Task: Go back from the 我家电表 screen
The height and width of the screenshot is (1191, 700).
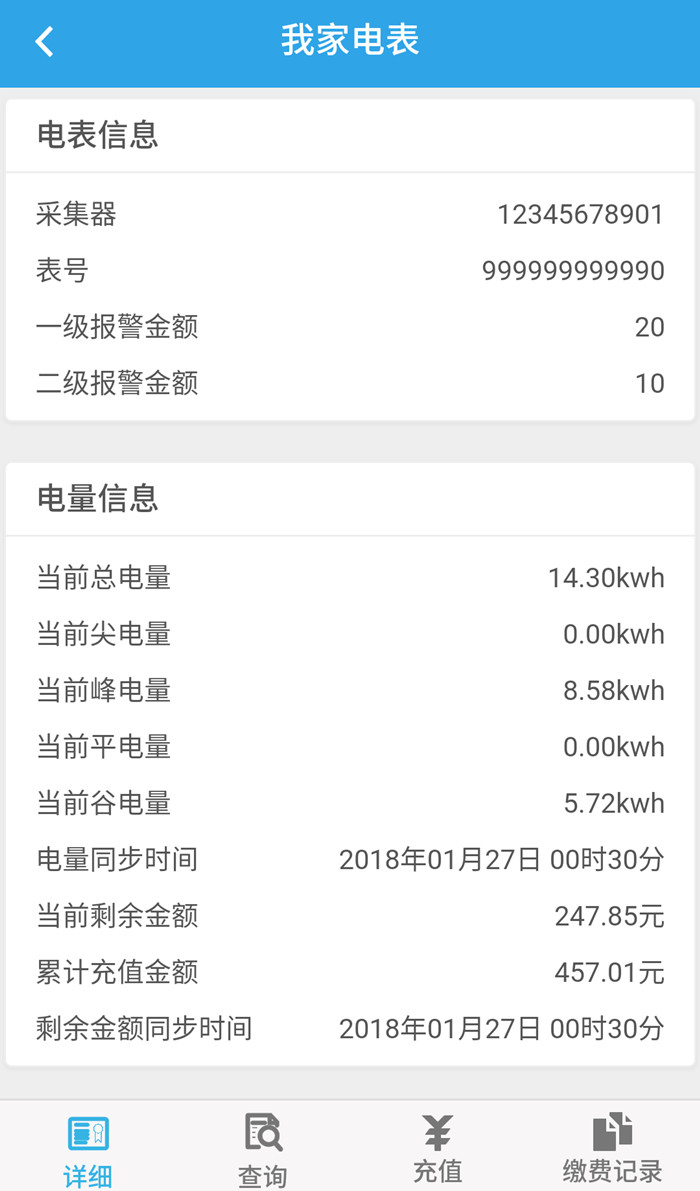Action: [x=44, y=42]
